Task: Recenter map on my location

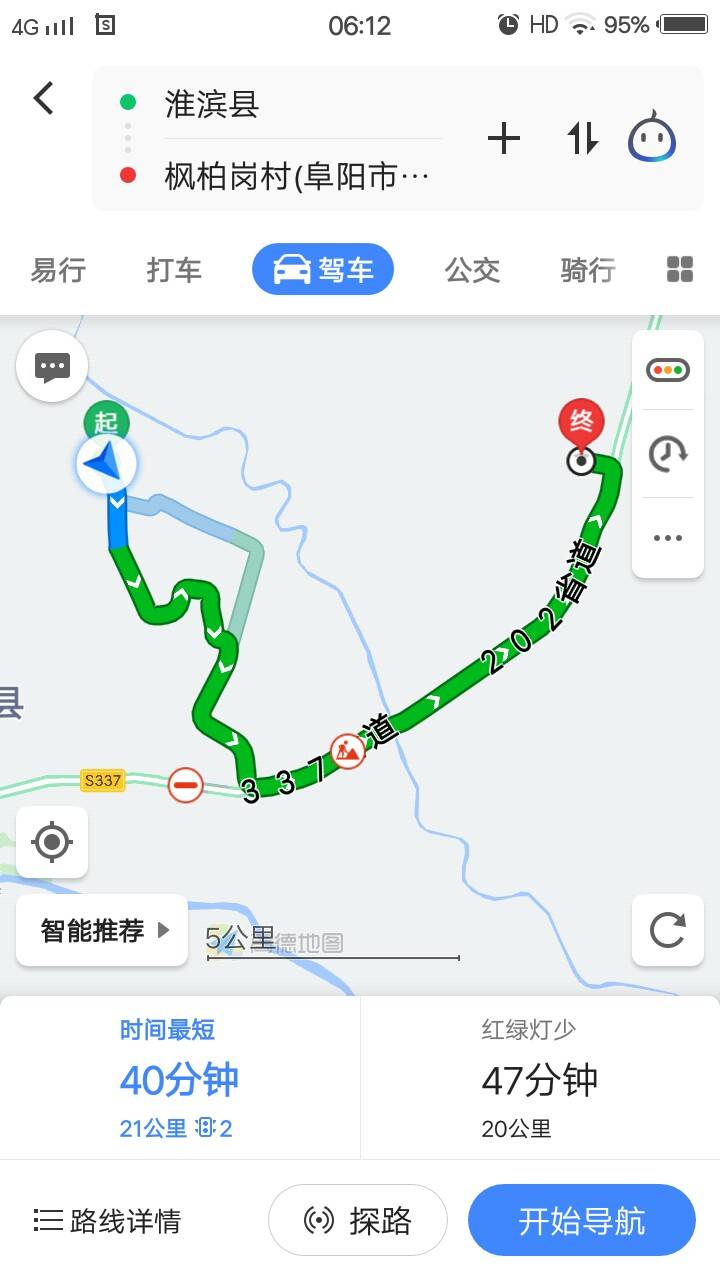Action: point(52,842)
